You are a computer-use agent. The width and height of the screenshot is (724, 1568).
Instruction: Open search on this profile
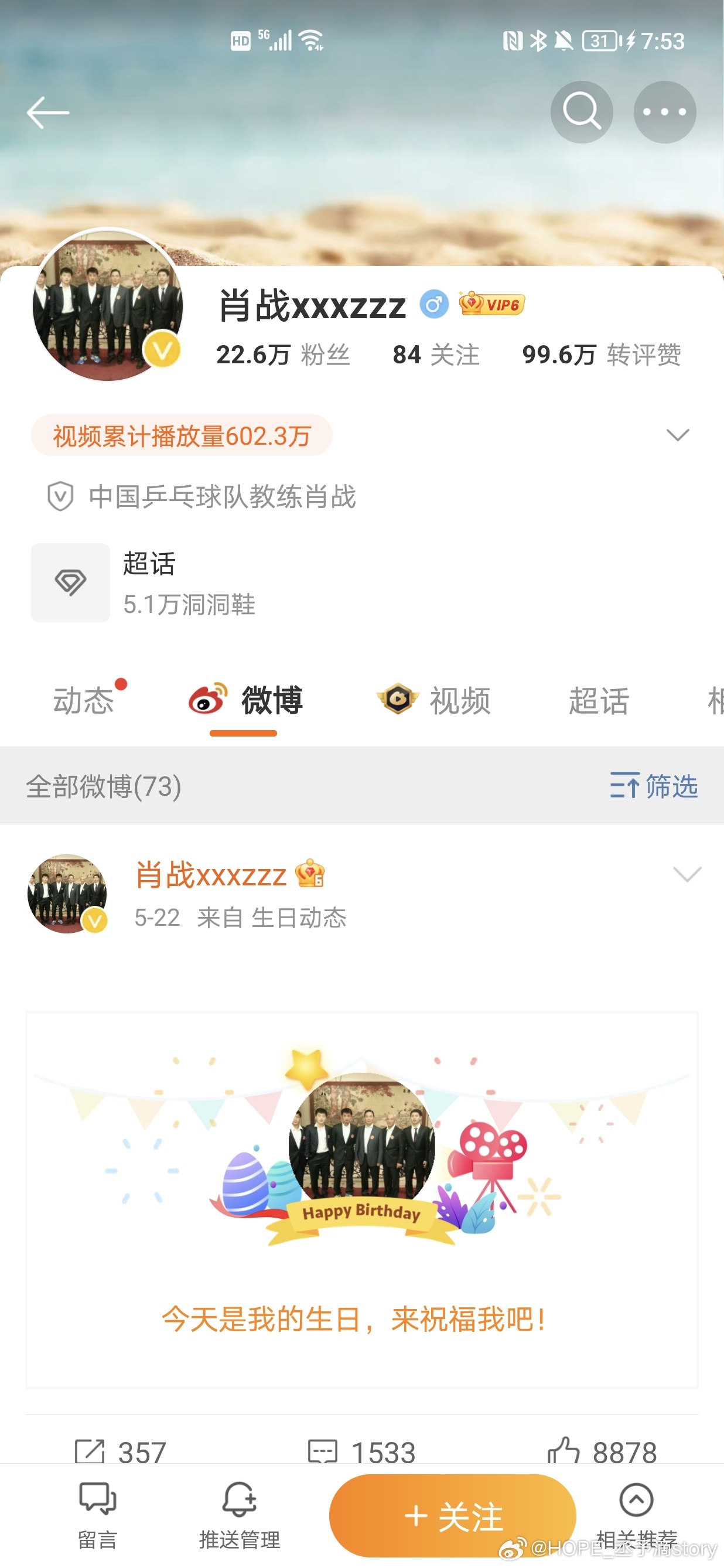click(x=581, y=112)
